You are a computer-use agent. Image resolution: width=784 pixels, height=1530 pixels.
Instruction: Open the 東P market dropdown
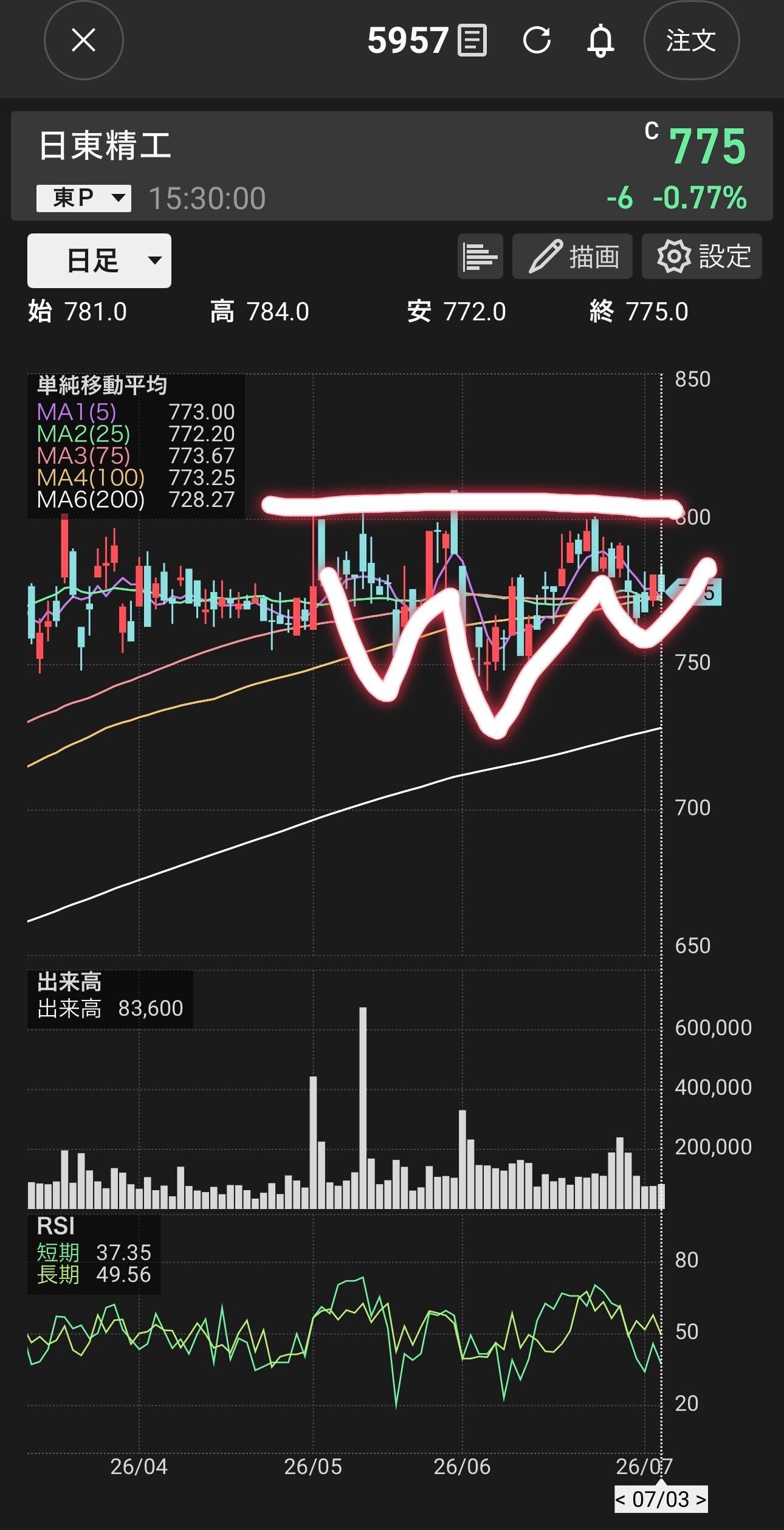(x=84, y=198)
